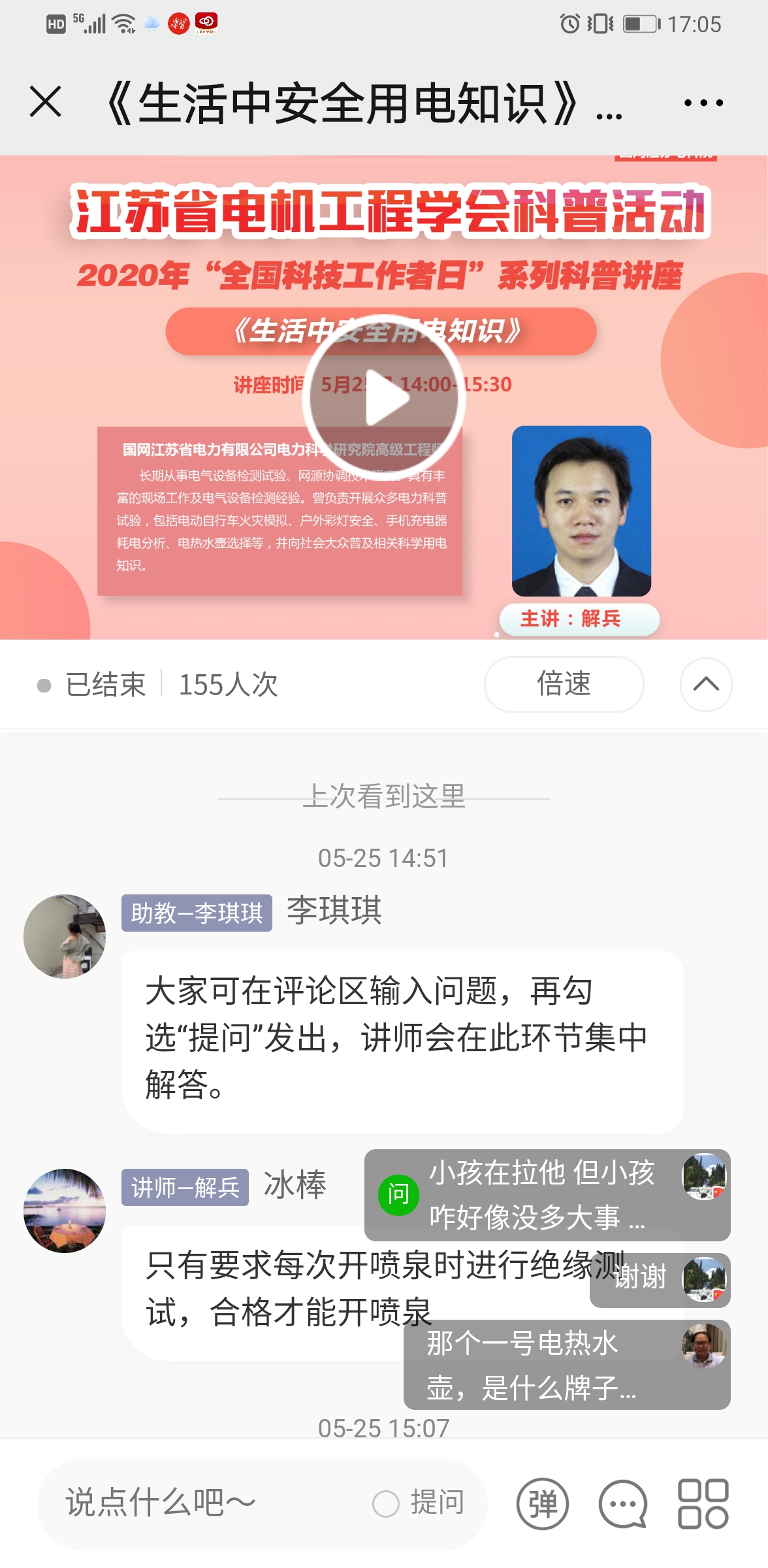Viewport: 768px width, 1568px height.
Task: Toggle the 弹 bullet comments button
Action: pyautogui.click(x=543, y=1503)
